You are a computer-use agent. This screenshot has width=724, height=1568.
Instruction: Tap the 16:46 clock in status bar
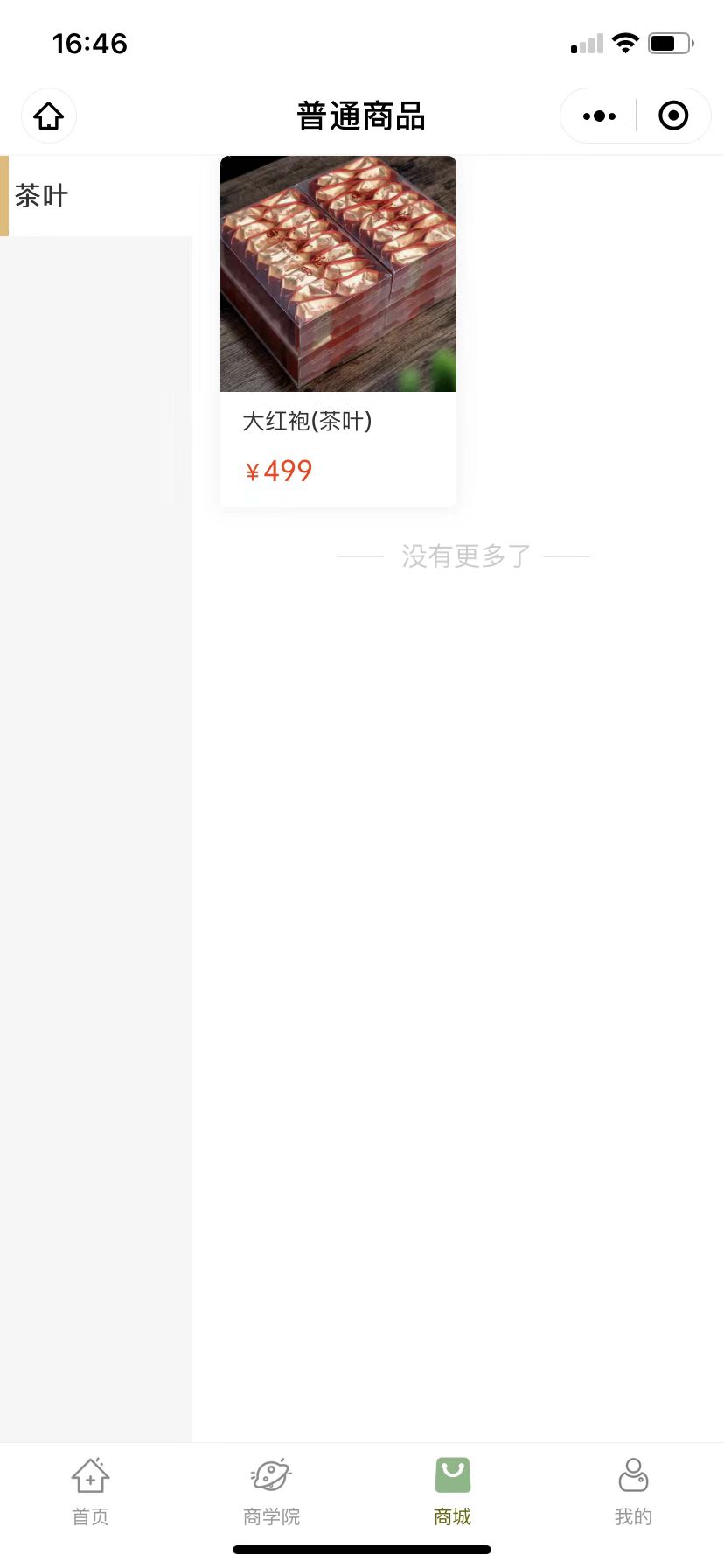90,43
